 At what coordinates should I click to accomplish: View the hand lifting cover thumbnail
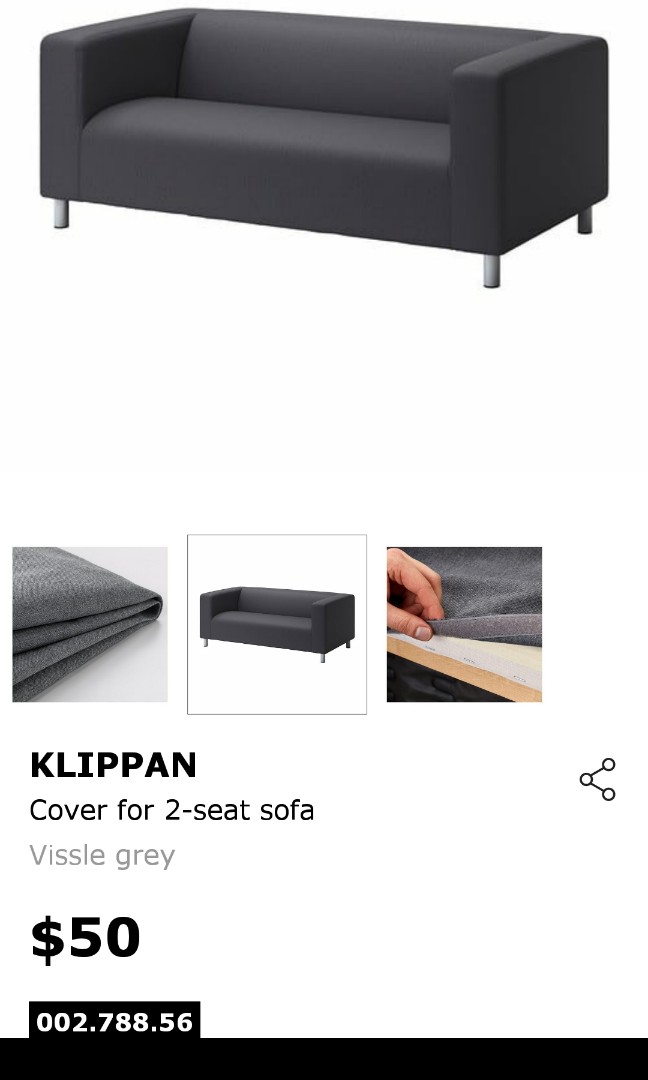[464, 624]
